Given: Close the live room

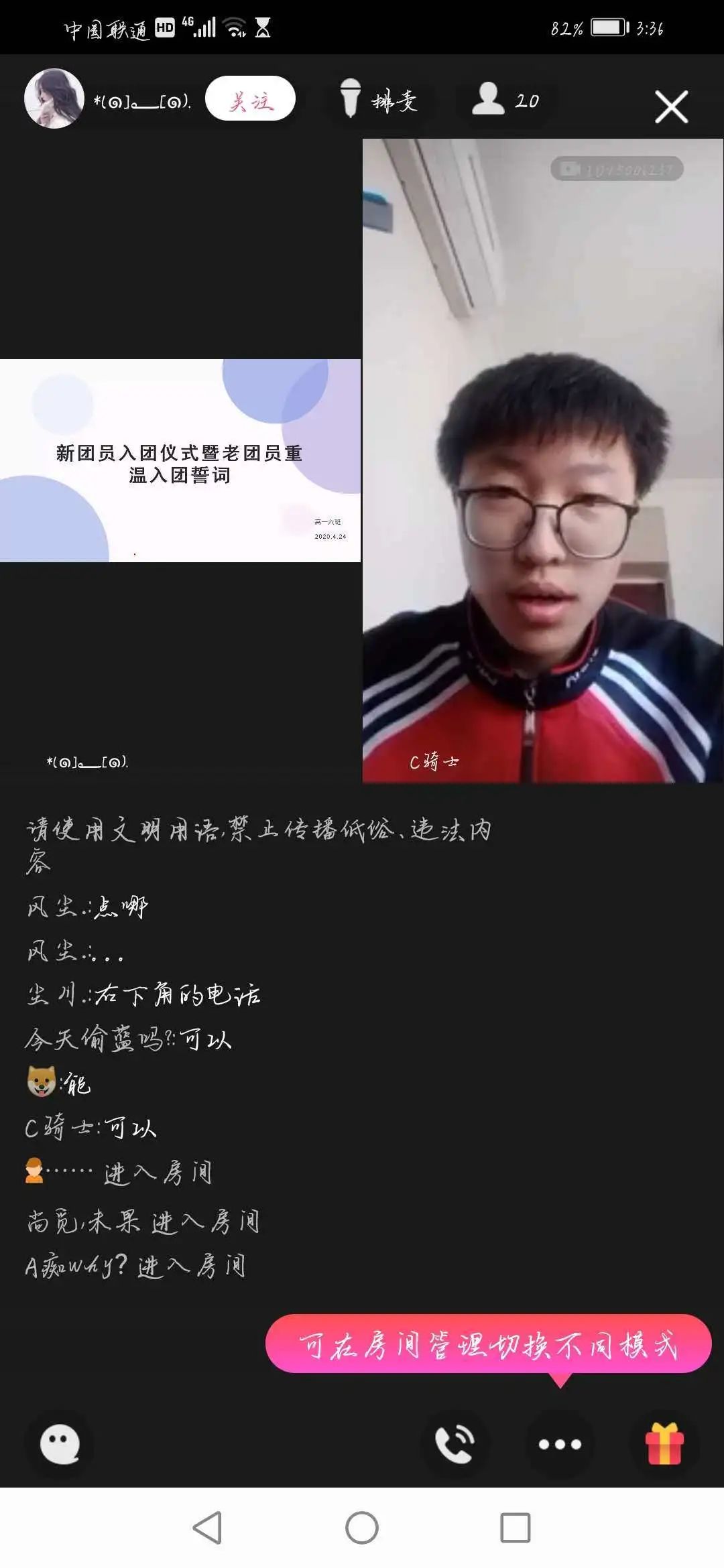Looking at the screenshot, I should click(x=671, y=107).
